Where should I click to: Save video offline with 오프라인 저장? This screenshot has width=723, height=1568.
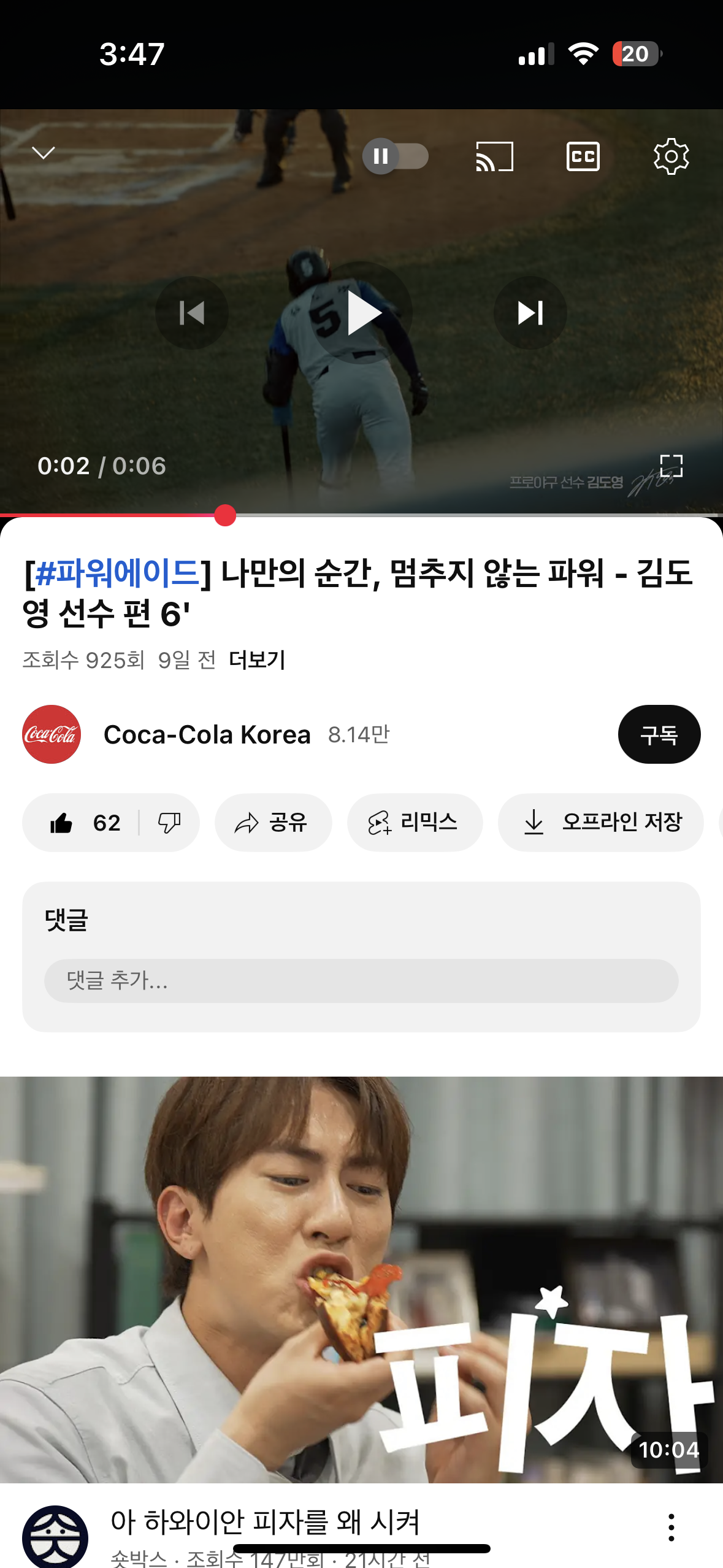600,823
